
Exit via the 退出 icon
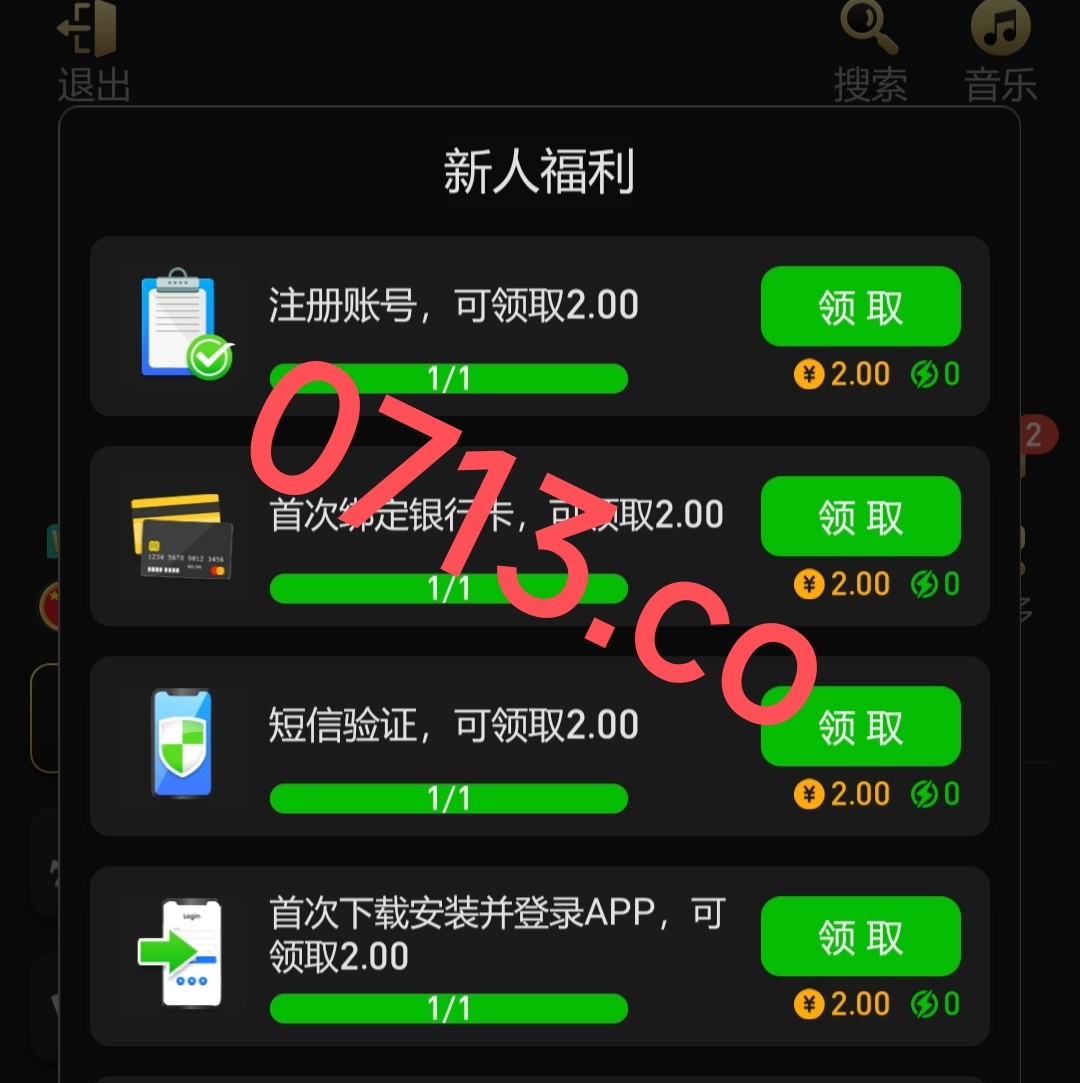(92, 50)
